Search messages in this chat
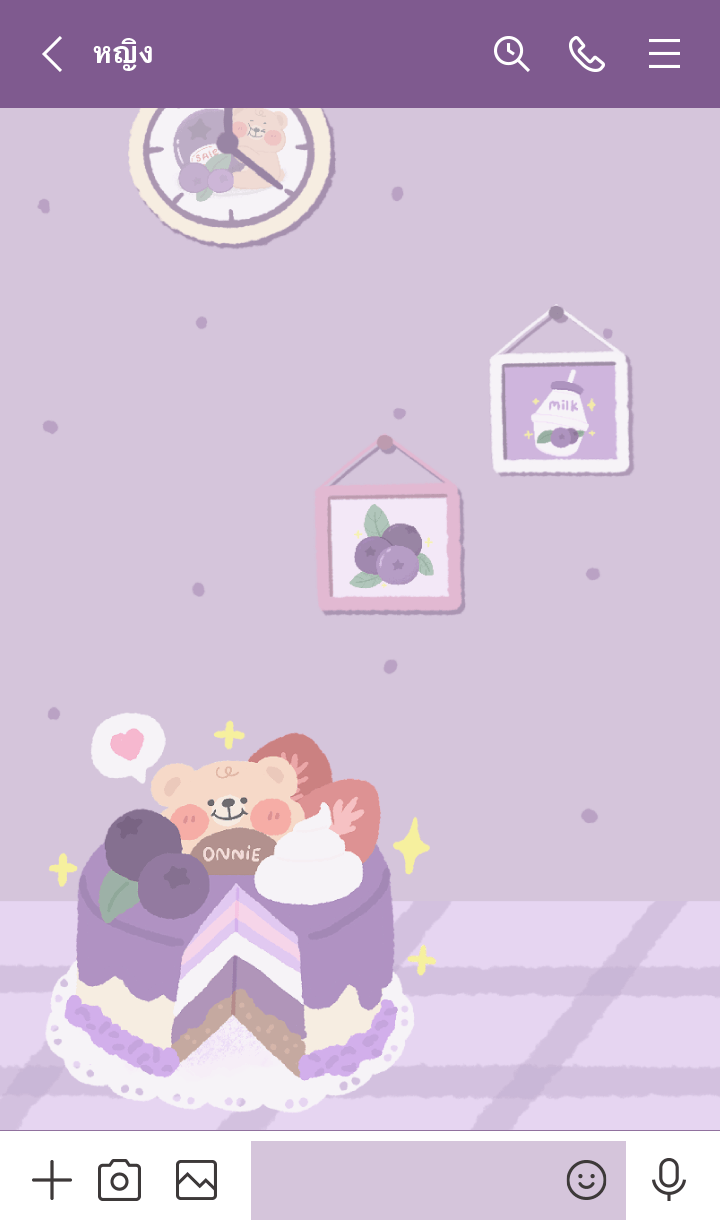Viewport: 720px width, 1232px height. pos(511,54)
